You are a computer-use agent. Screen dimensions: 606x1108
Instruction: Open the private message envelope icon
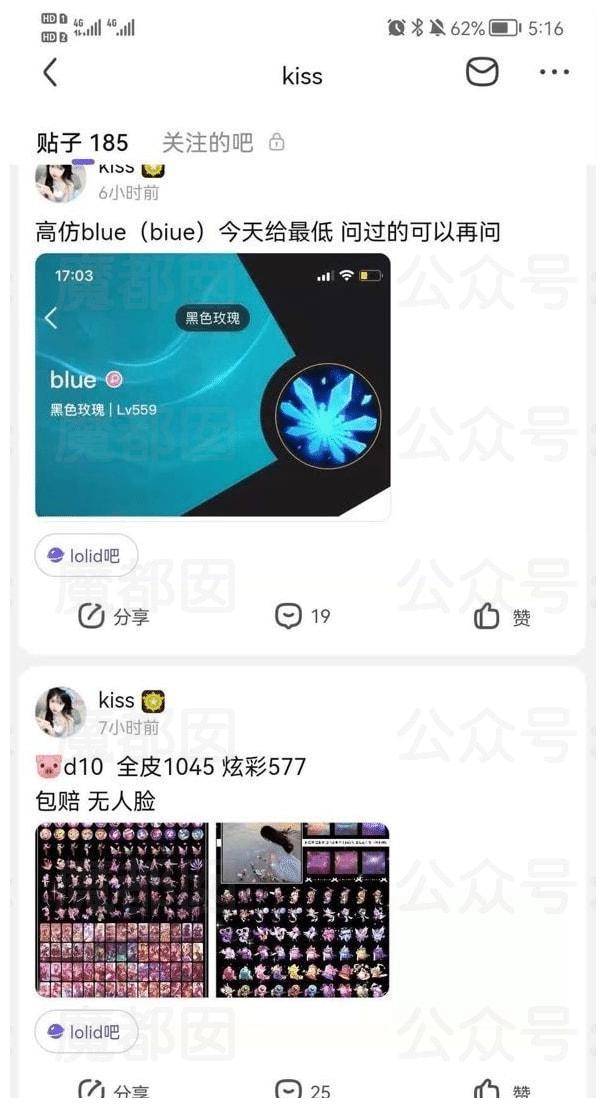click(482, 72)
